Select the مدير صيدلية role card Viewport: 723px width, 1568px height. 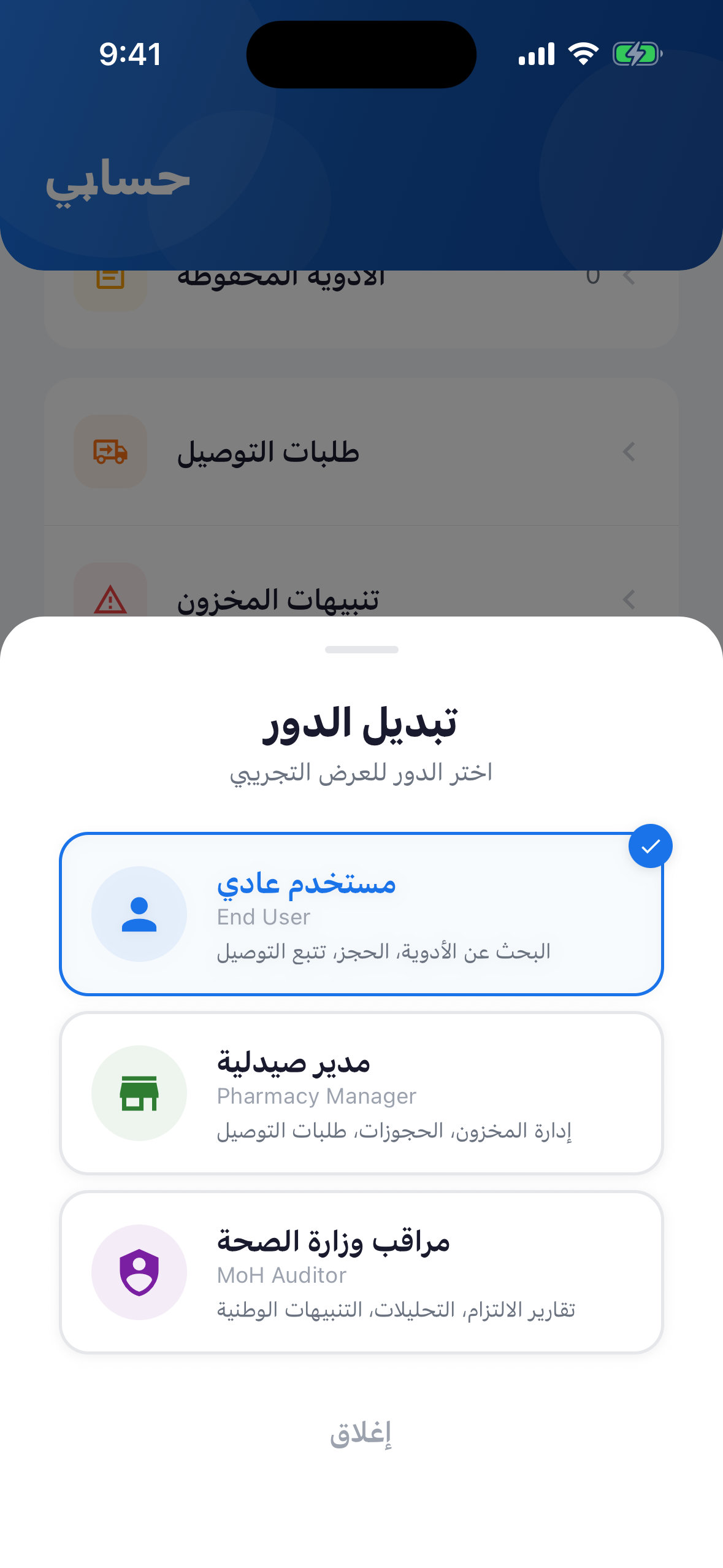pos(361,1094)
